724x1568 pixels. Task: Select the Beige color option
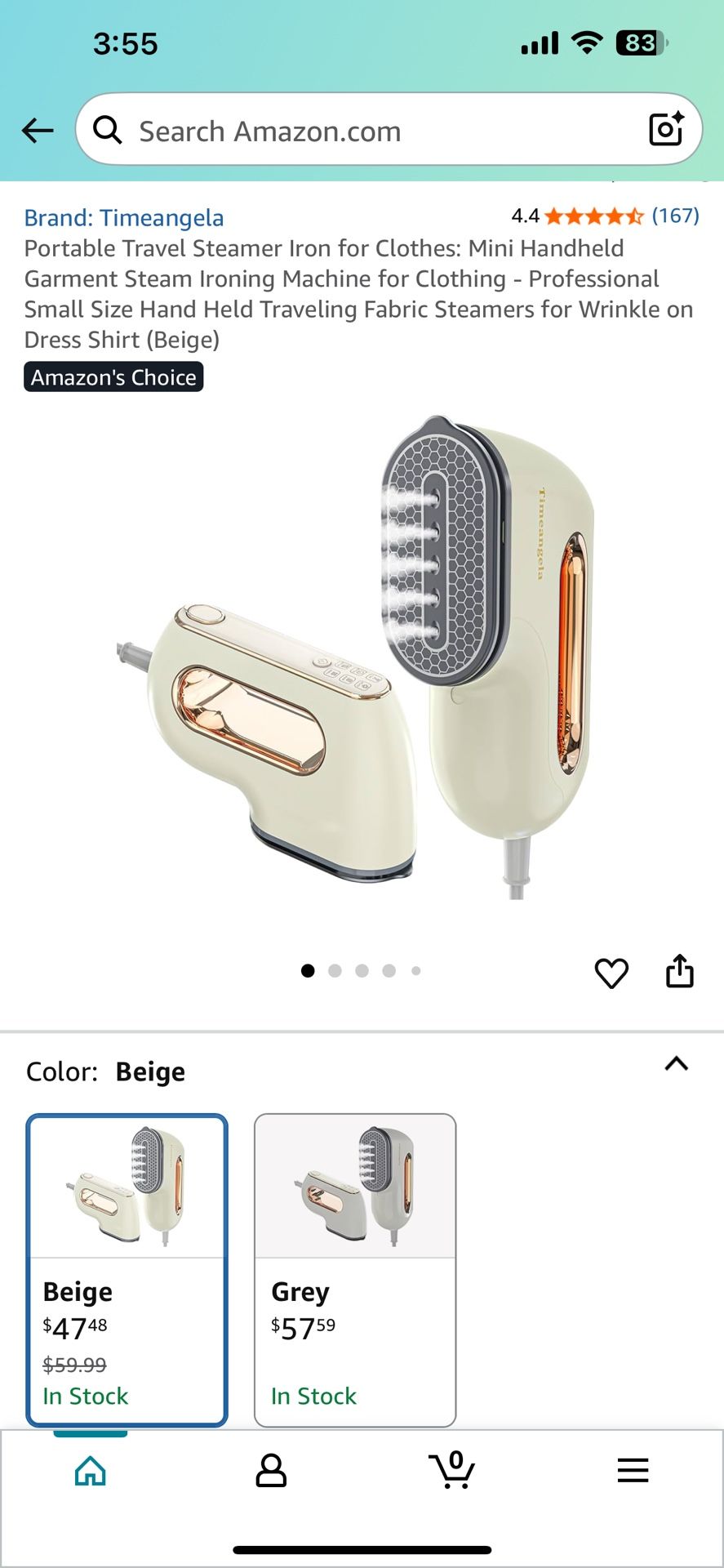point(127,1270)
